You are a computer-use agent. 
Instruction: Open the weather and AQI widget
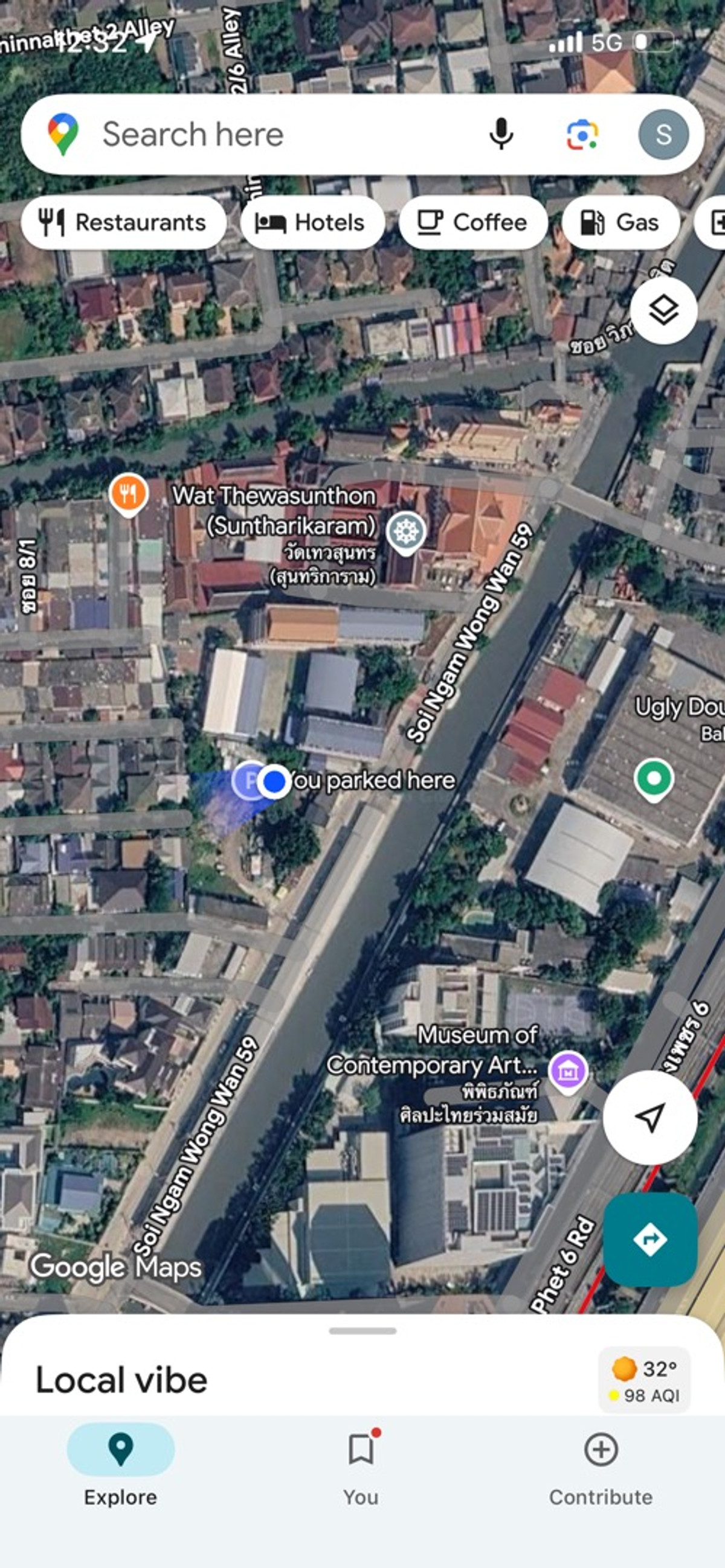[645, 1380]
